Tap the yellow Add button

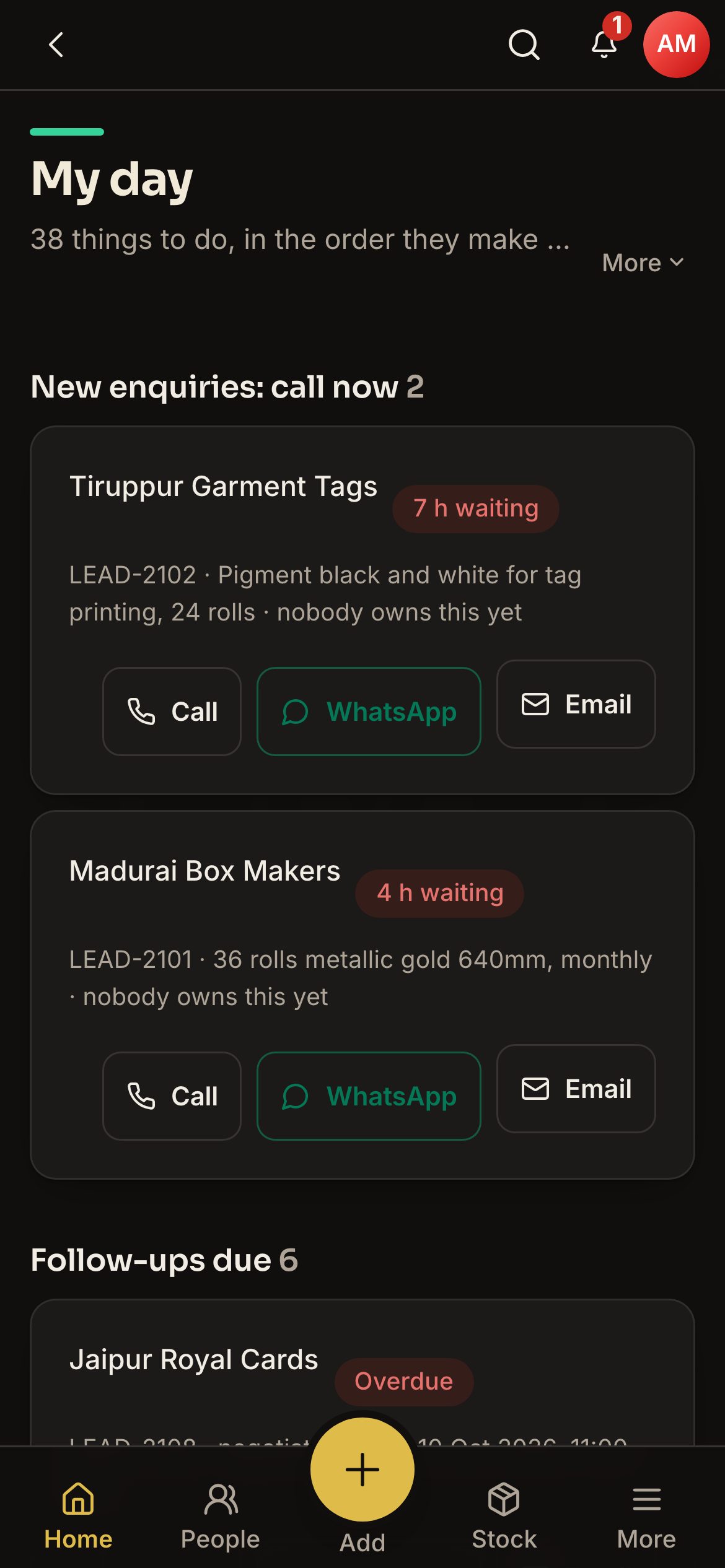362,1470
